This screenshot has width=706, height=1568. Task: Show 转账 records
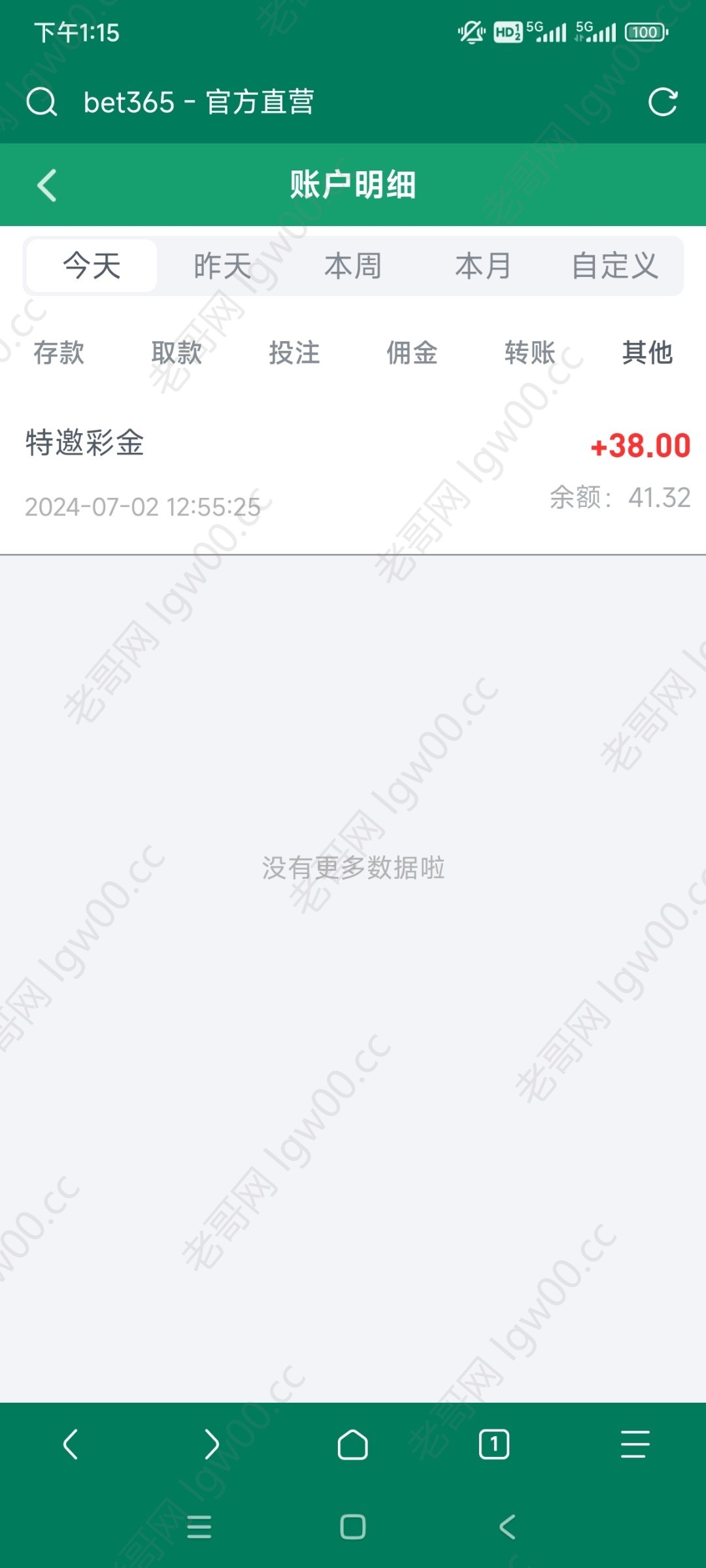click(x=529, y=353)
